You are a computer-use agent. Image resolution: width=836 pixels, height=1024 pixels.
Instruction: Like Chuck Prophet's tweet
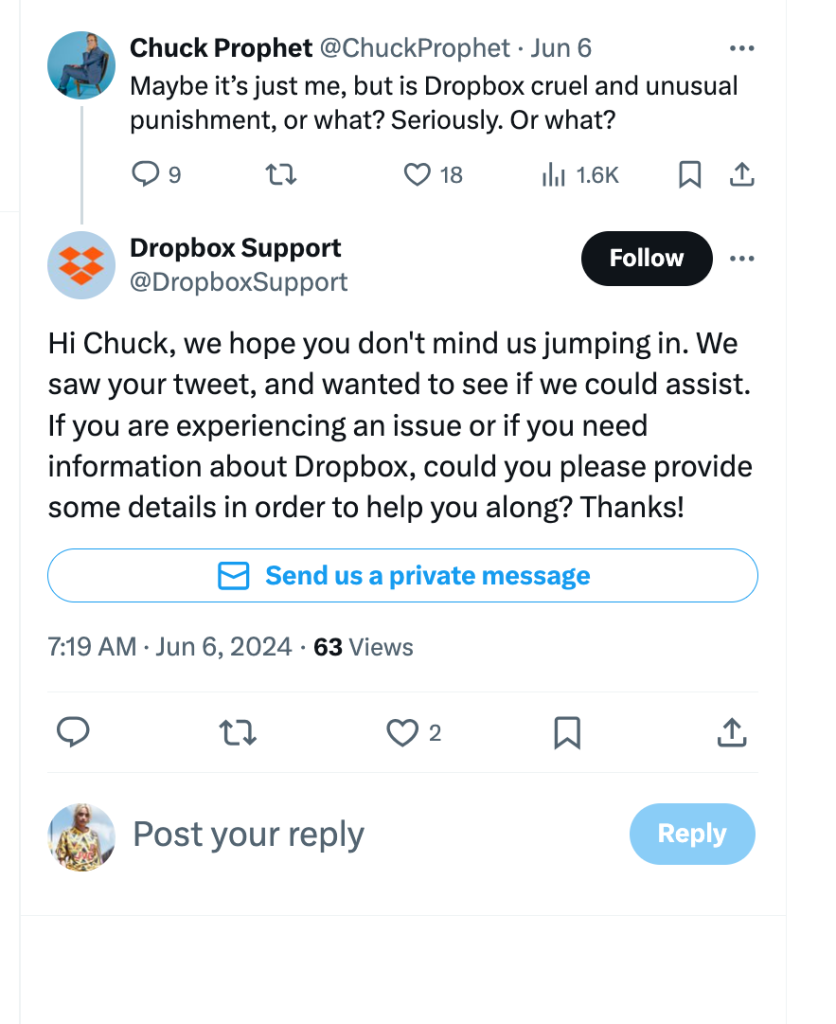click(x=416, y=175)
